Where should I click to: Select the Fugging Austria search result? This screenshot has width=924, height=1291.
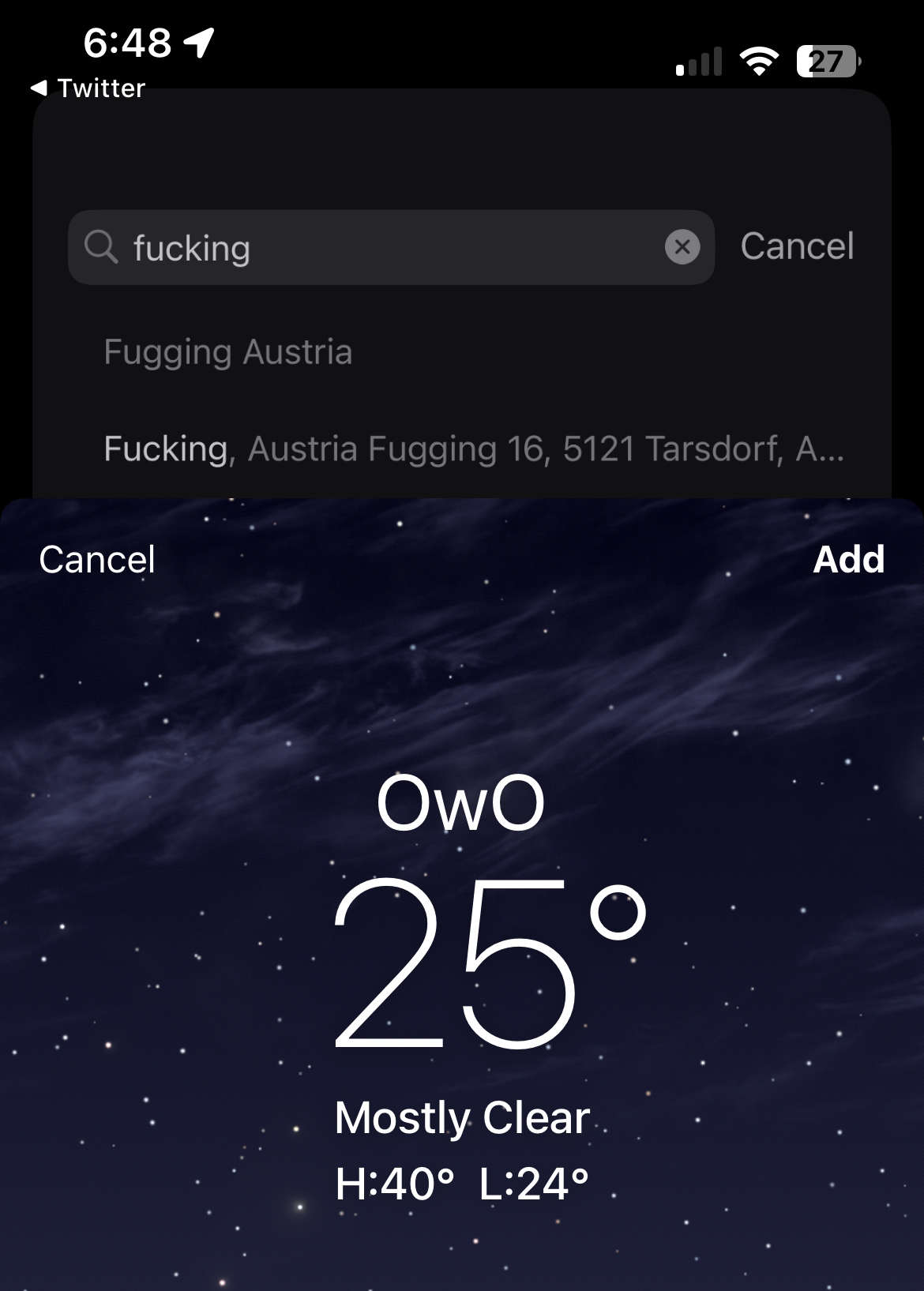(227, 352)
